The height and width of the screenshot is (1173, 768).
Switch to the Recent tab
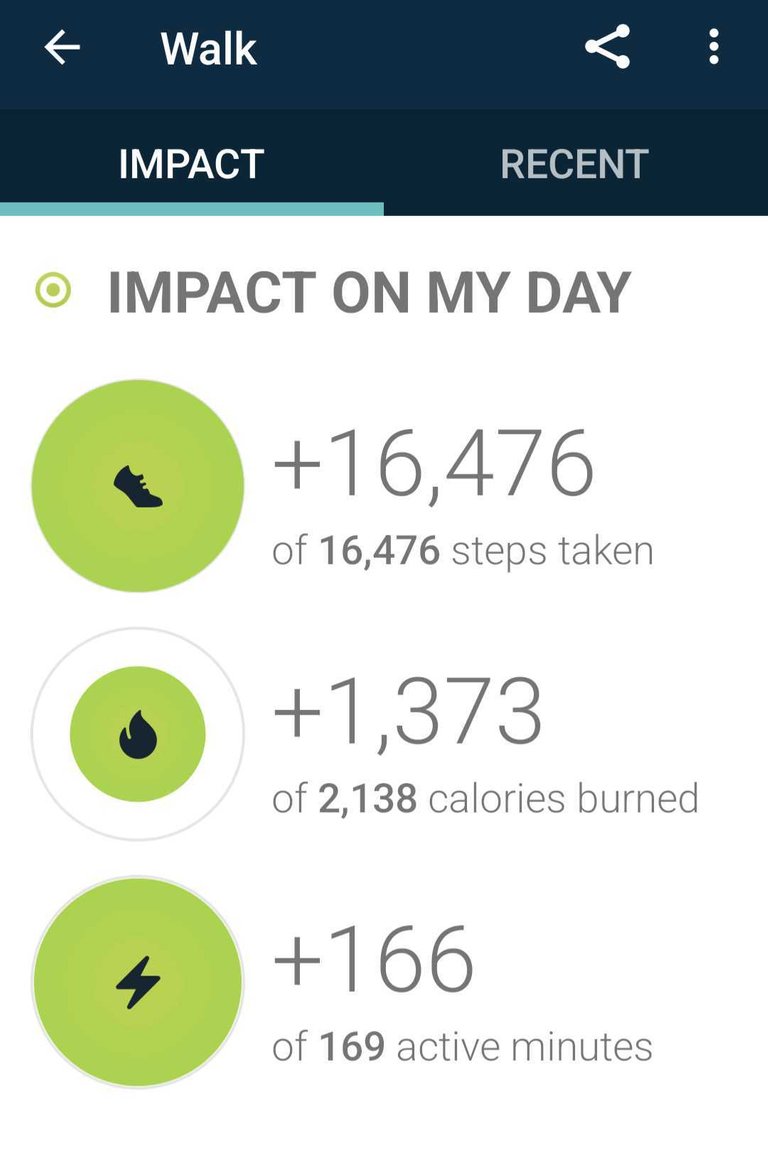[574, 164]
